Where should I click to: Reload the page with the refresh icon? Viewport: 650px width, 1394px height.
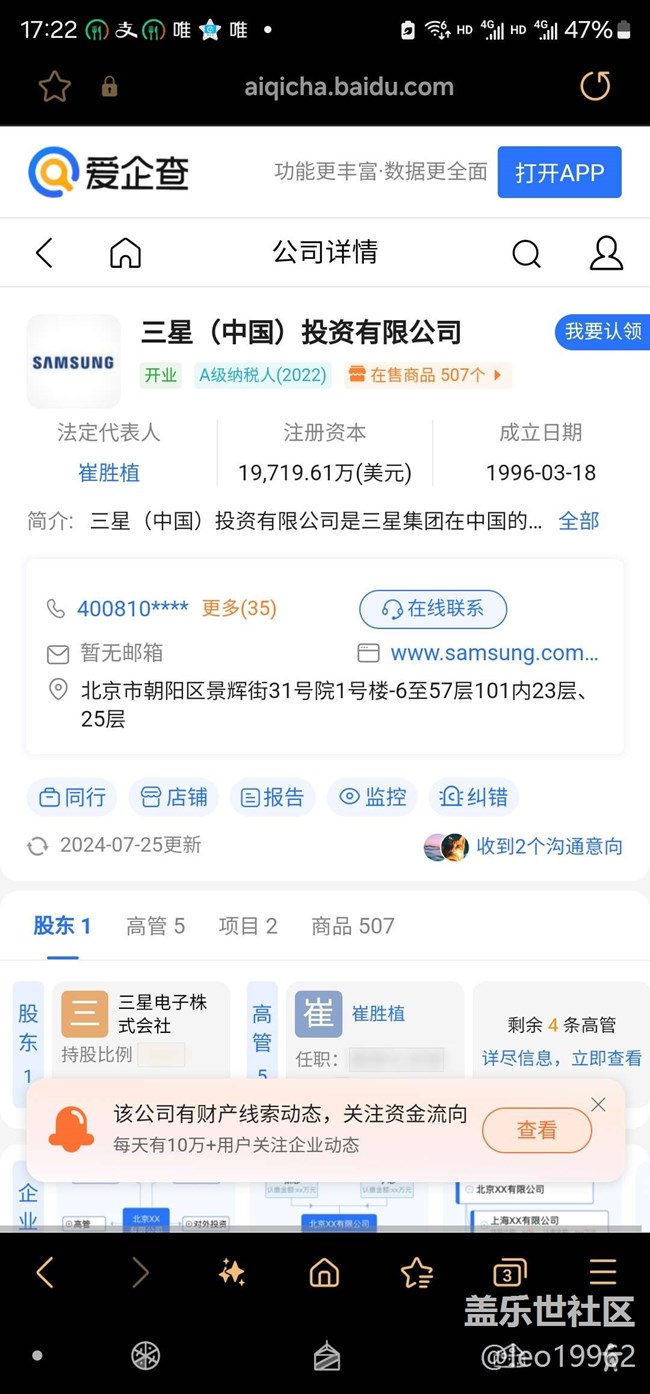click(595, 86)
